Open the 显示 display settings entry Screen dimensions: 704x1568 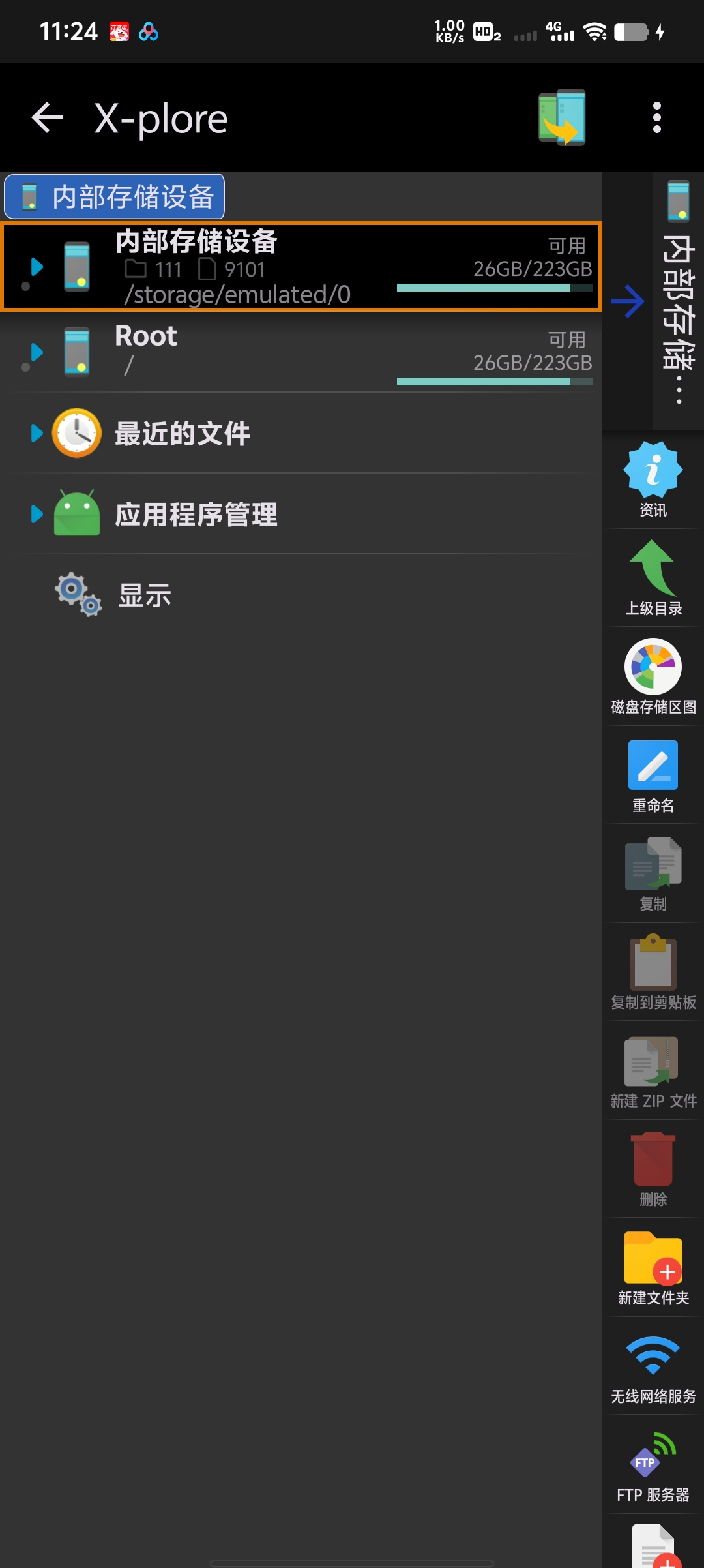pyautogui.click(x=144, y=595)
